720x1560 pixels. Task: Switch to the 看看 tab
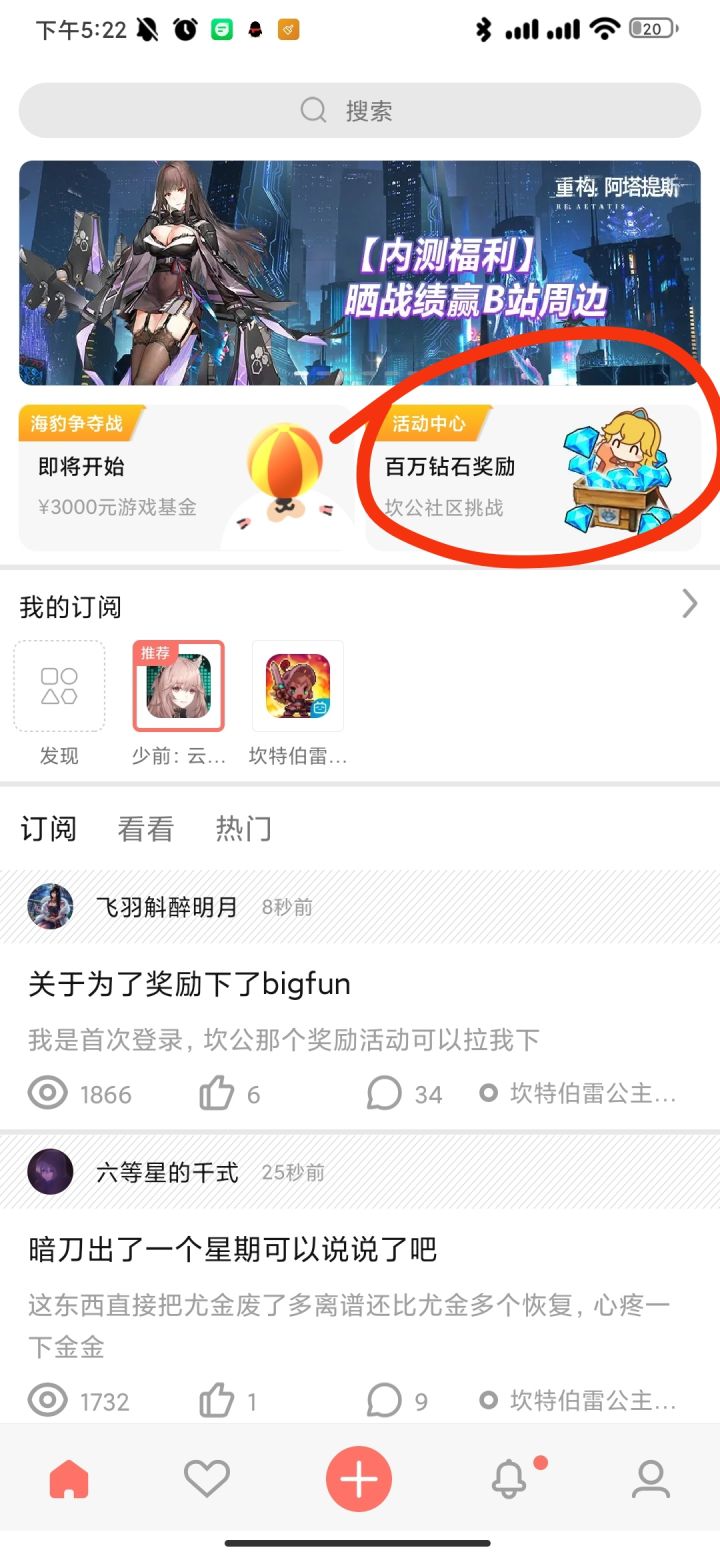(144, 828)
